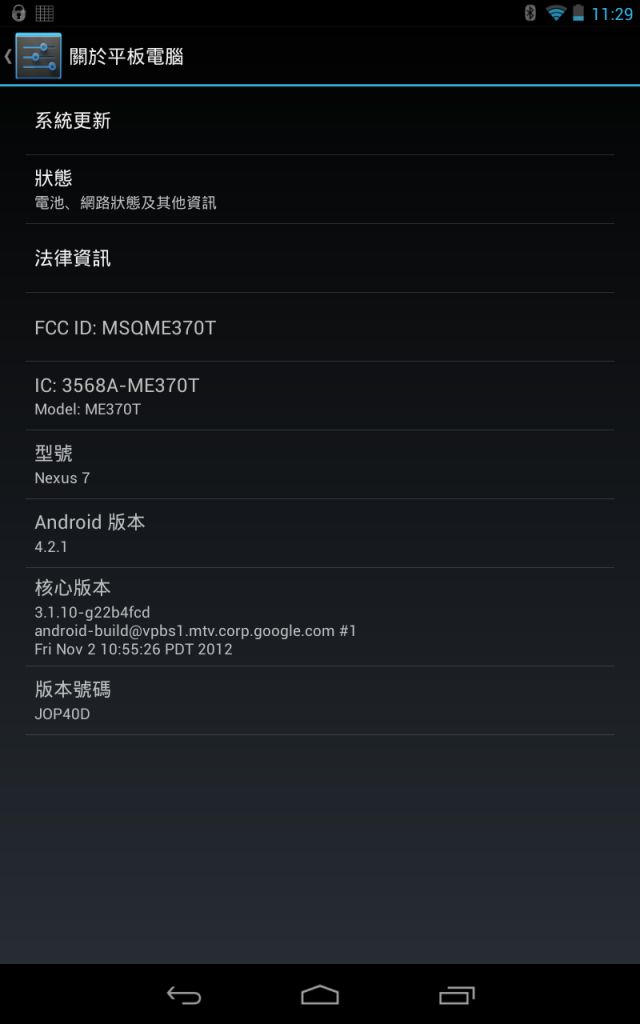Tap the 版本號碼 JOP40D build number row

click(320, 701)
